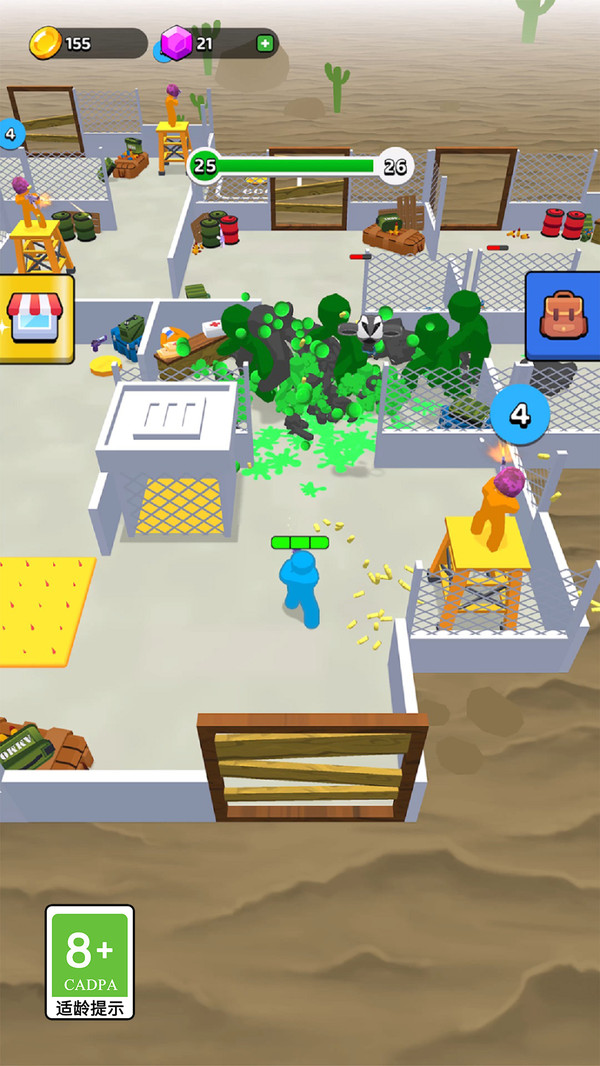Add more gems with plus icon
Screen dimensions: 600x1066
pos(264,43)
